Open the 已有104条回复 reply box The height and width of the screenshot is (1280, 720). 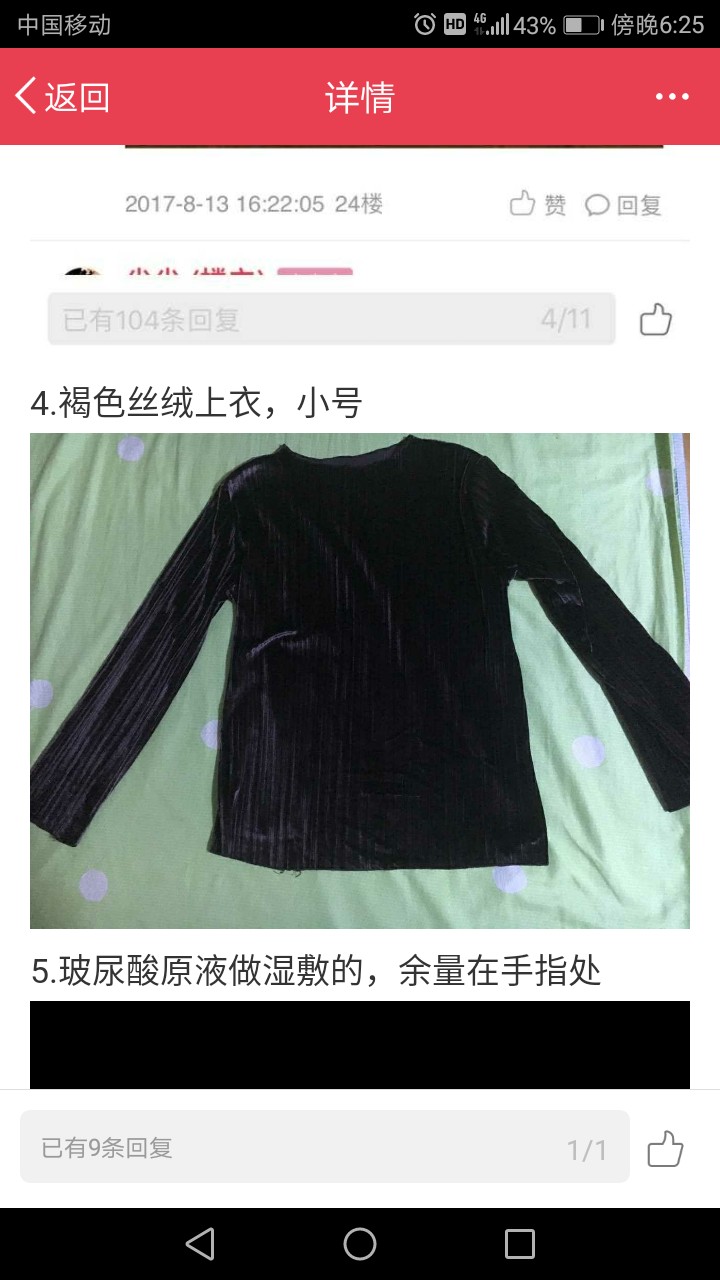click(x=331, y=320)
